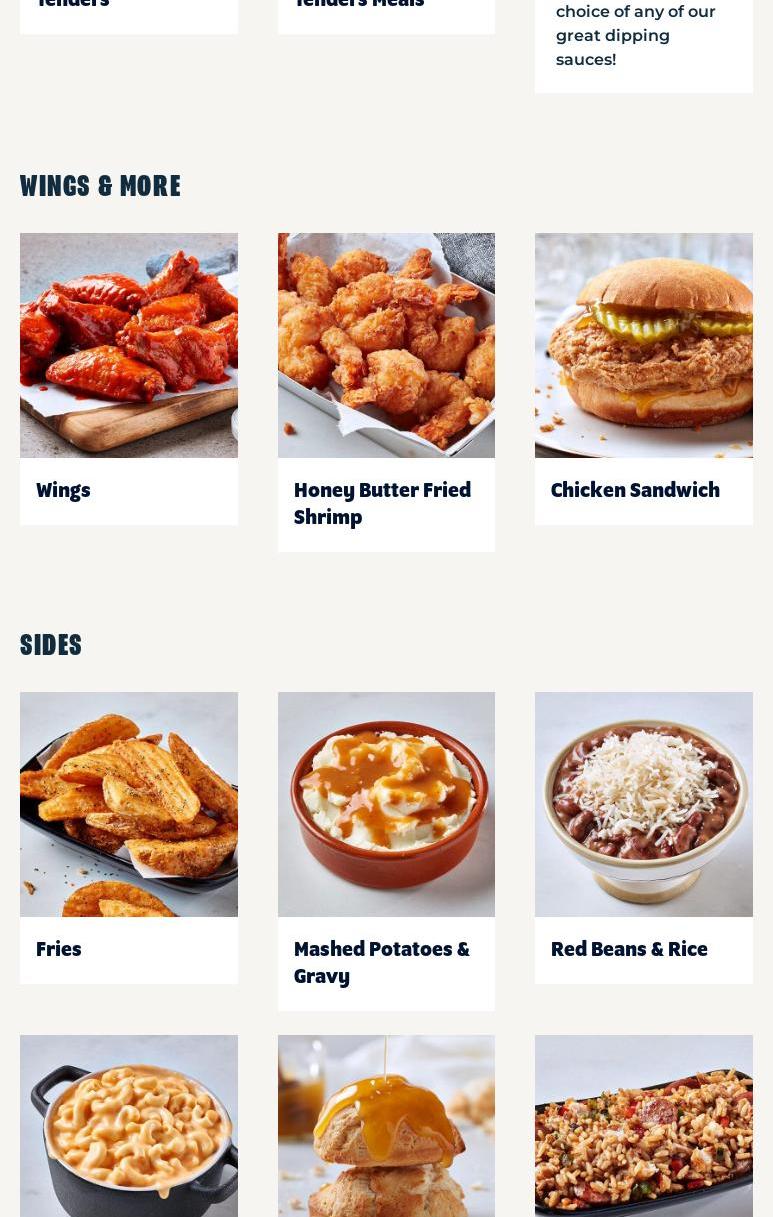Screen dimensions: 773x1217
Task: Open the Tenders Meals card
Action: (x=358, y=6)
